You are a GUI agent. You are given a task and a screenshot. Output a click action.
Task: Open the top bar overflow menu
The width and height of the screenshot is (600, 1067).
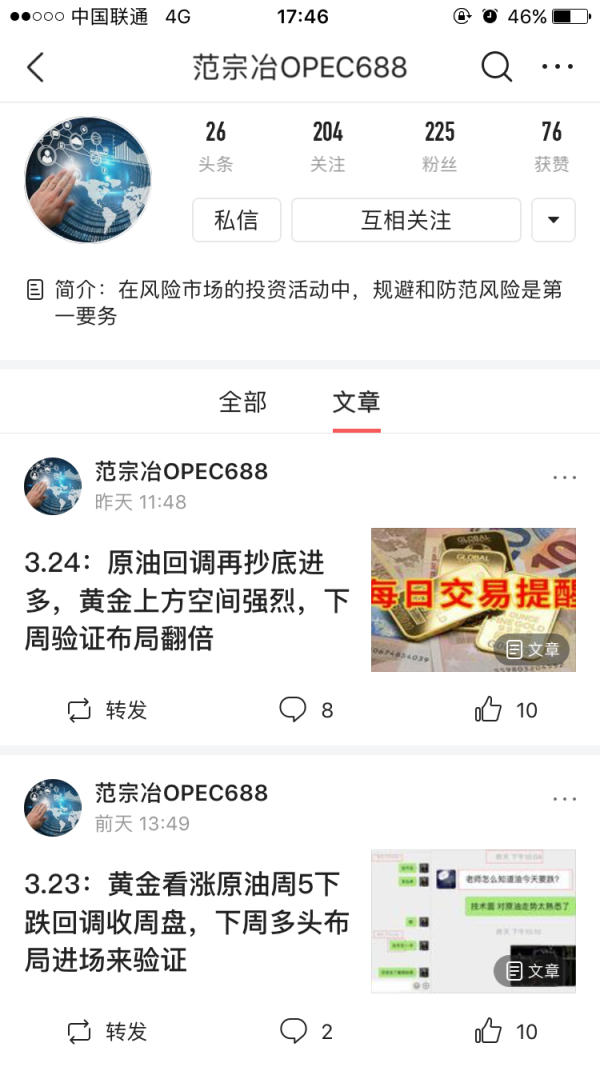557,67
